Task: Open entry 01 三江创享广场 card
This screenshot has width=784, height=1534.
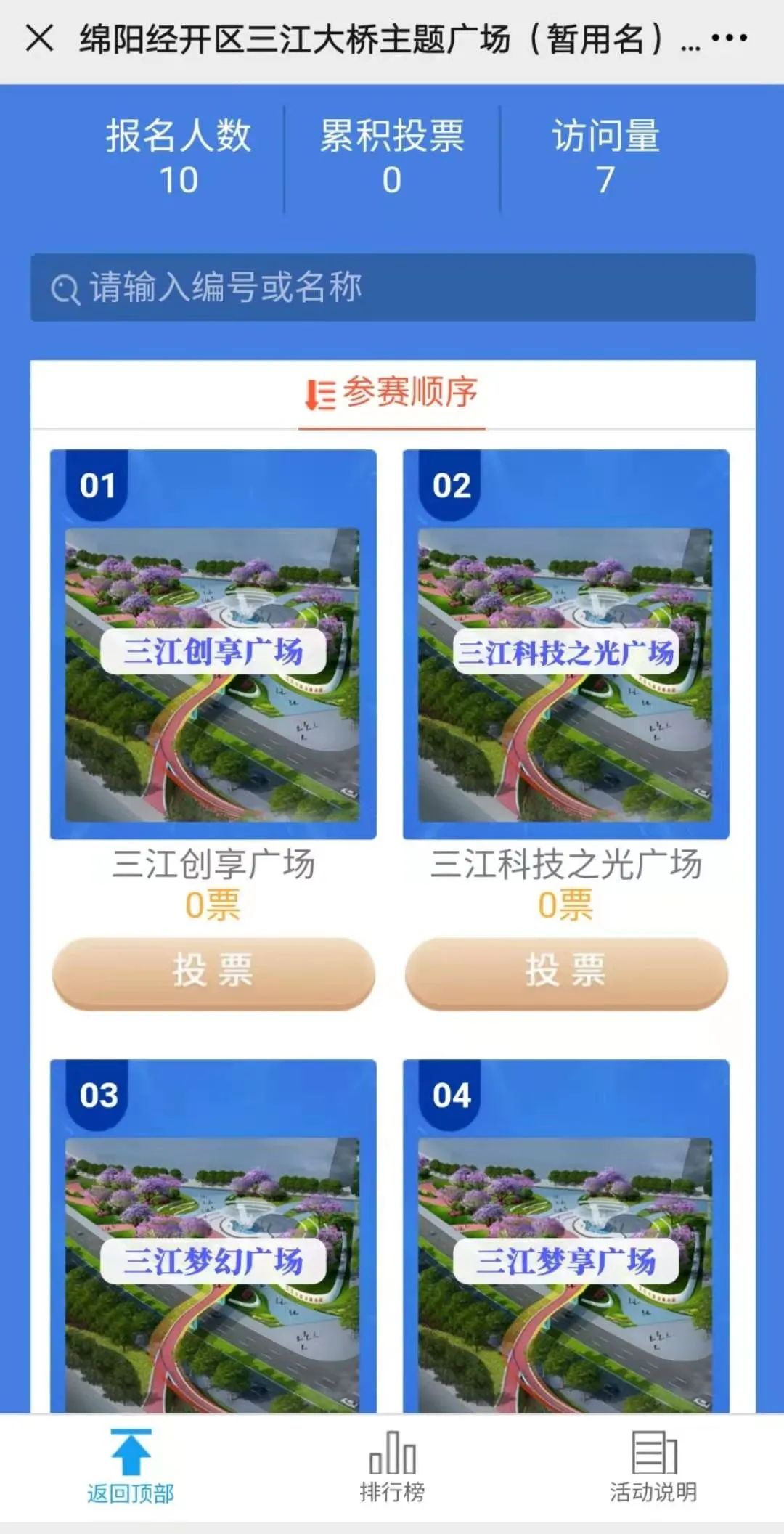Action: [x=213, y=645]
